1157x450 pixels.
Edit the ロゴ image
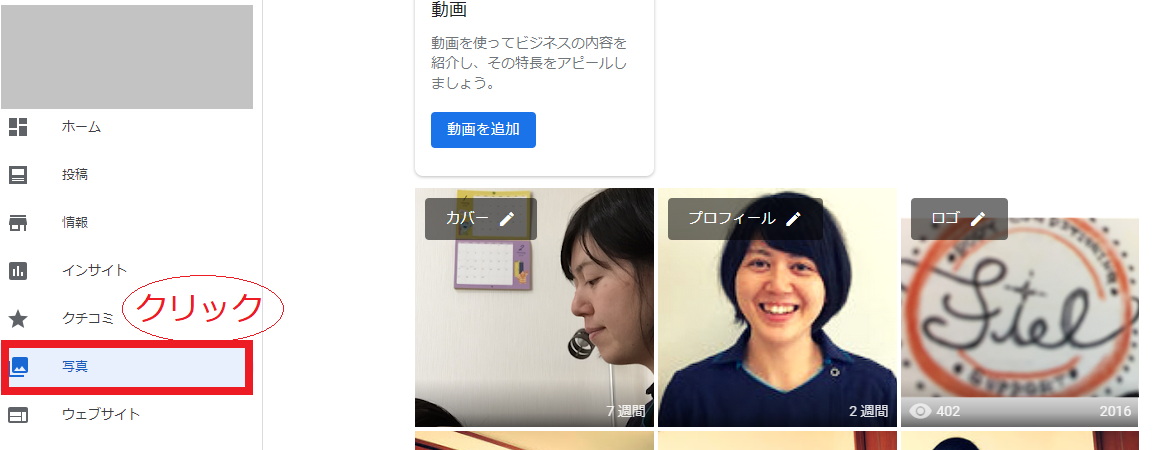click(x=959, y=219)
